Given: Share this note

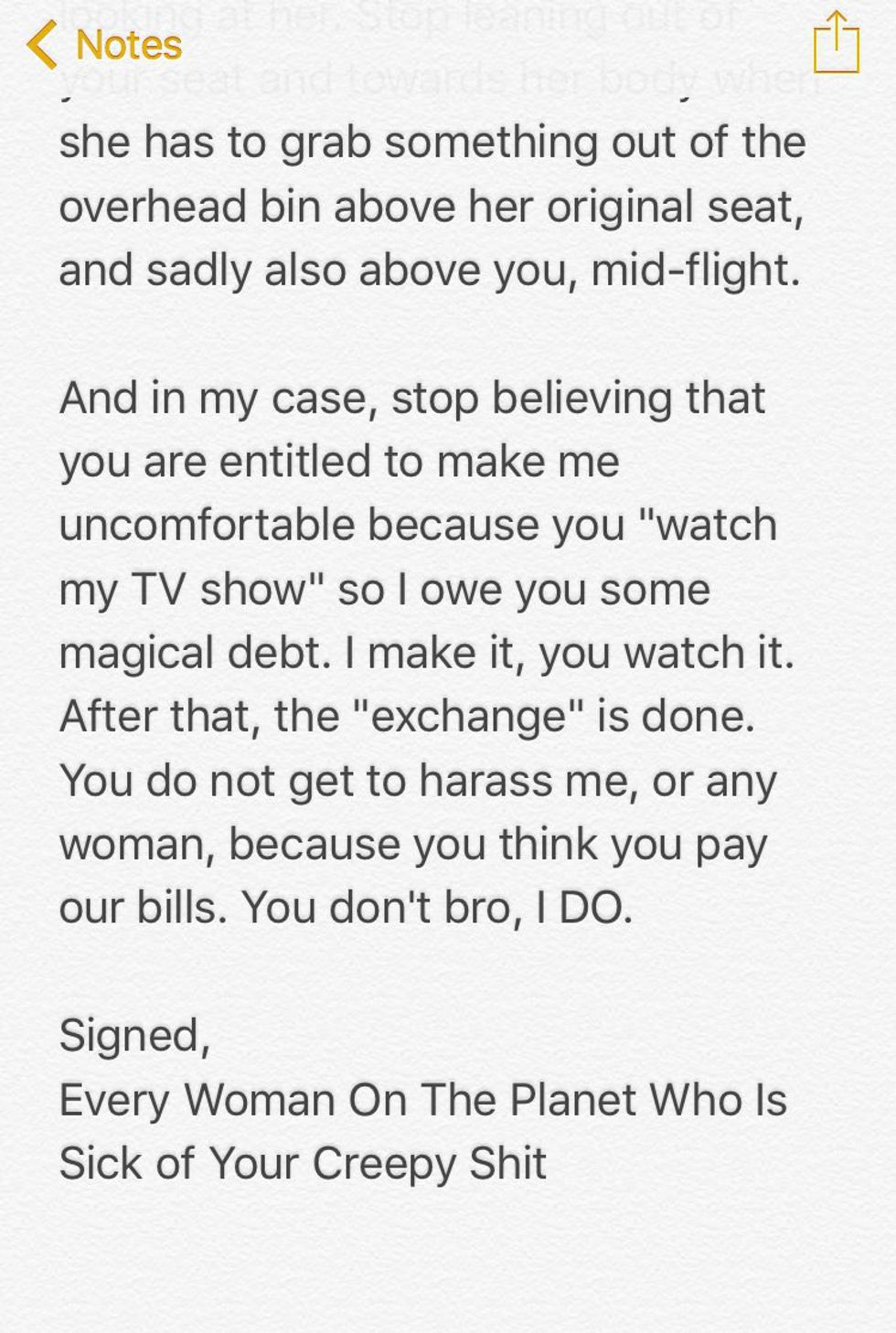Looking at the screenshot, I should pos(836,43).
